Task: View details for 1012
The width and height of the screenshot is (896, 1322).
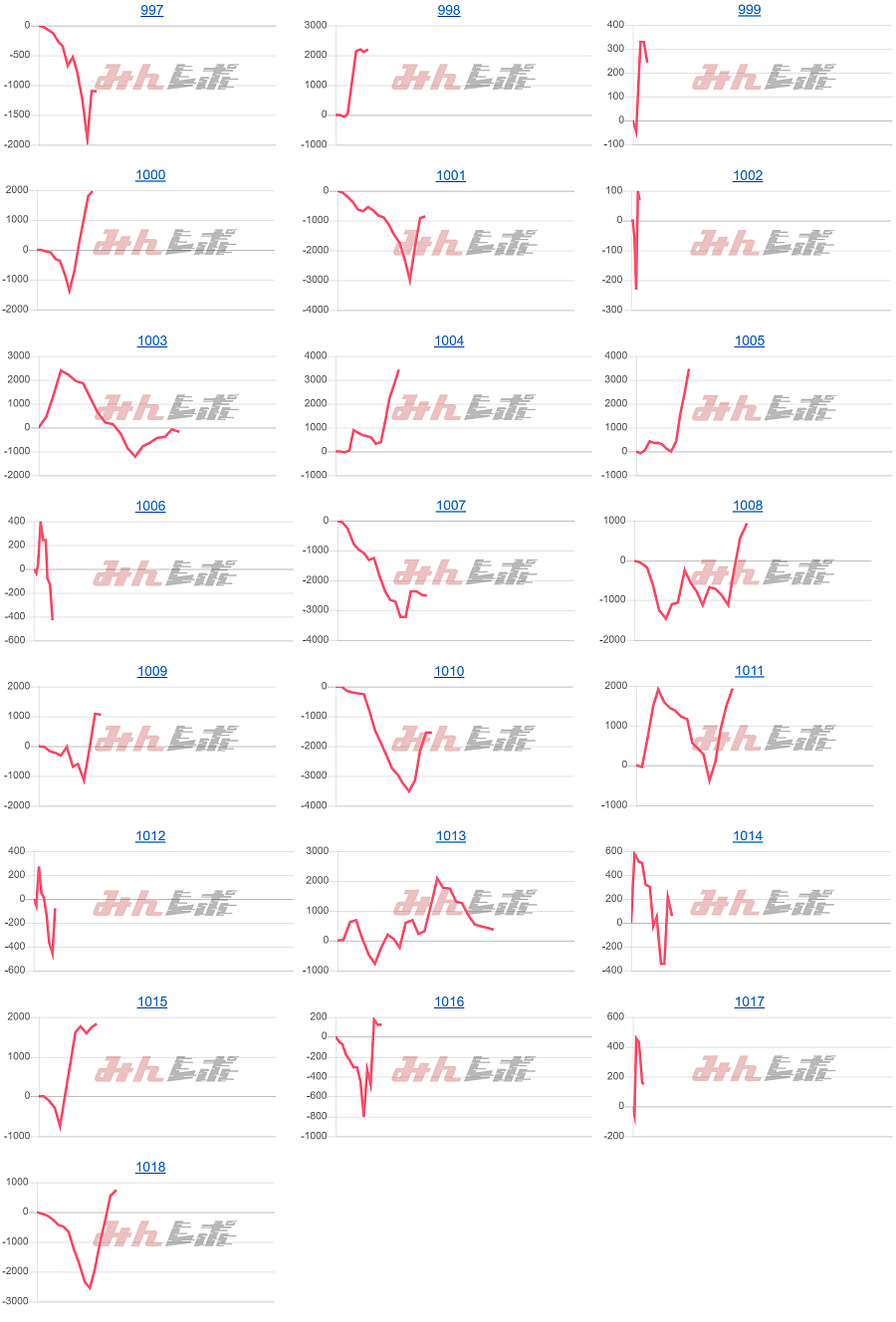Action: (150, 836)
